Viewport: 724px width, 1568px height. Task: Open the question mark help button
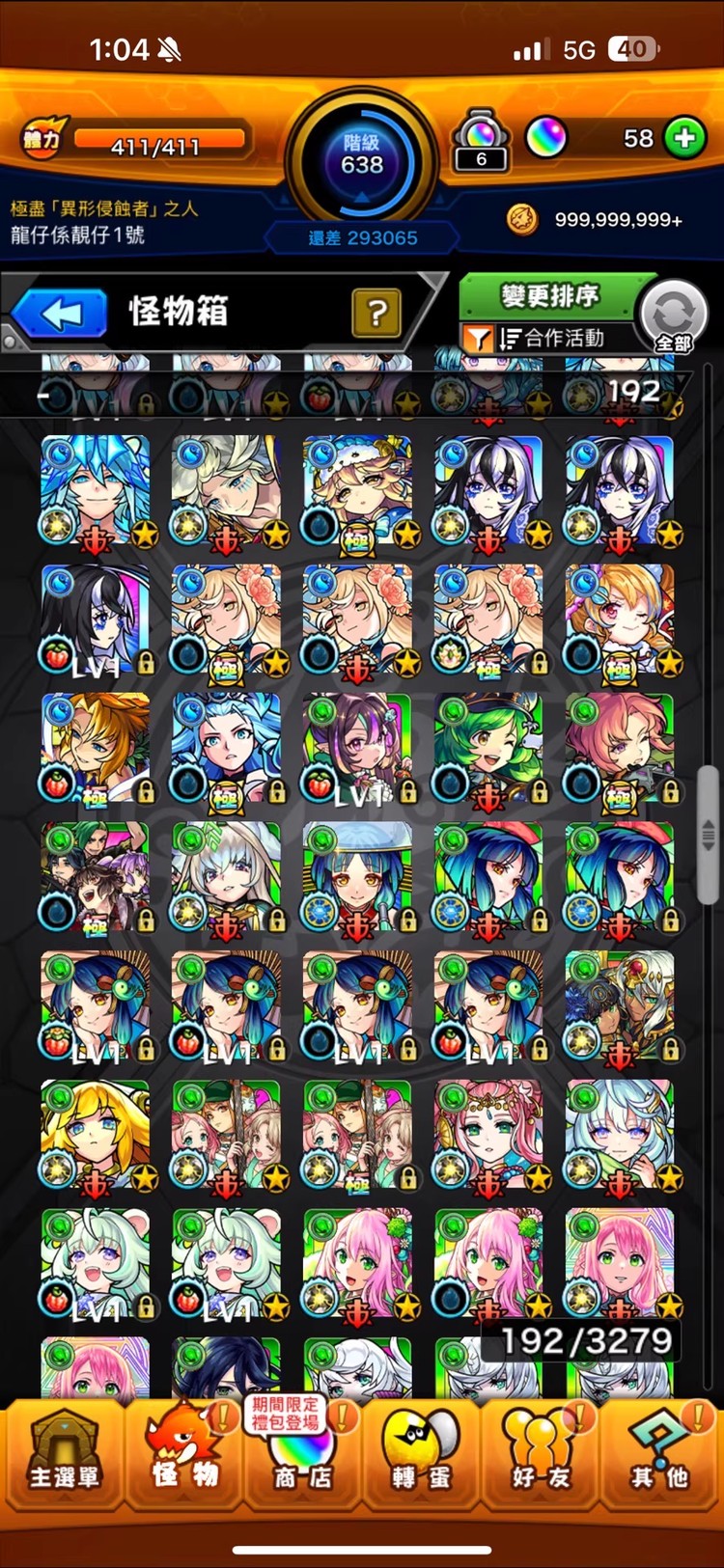coord(376,312)
